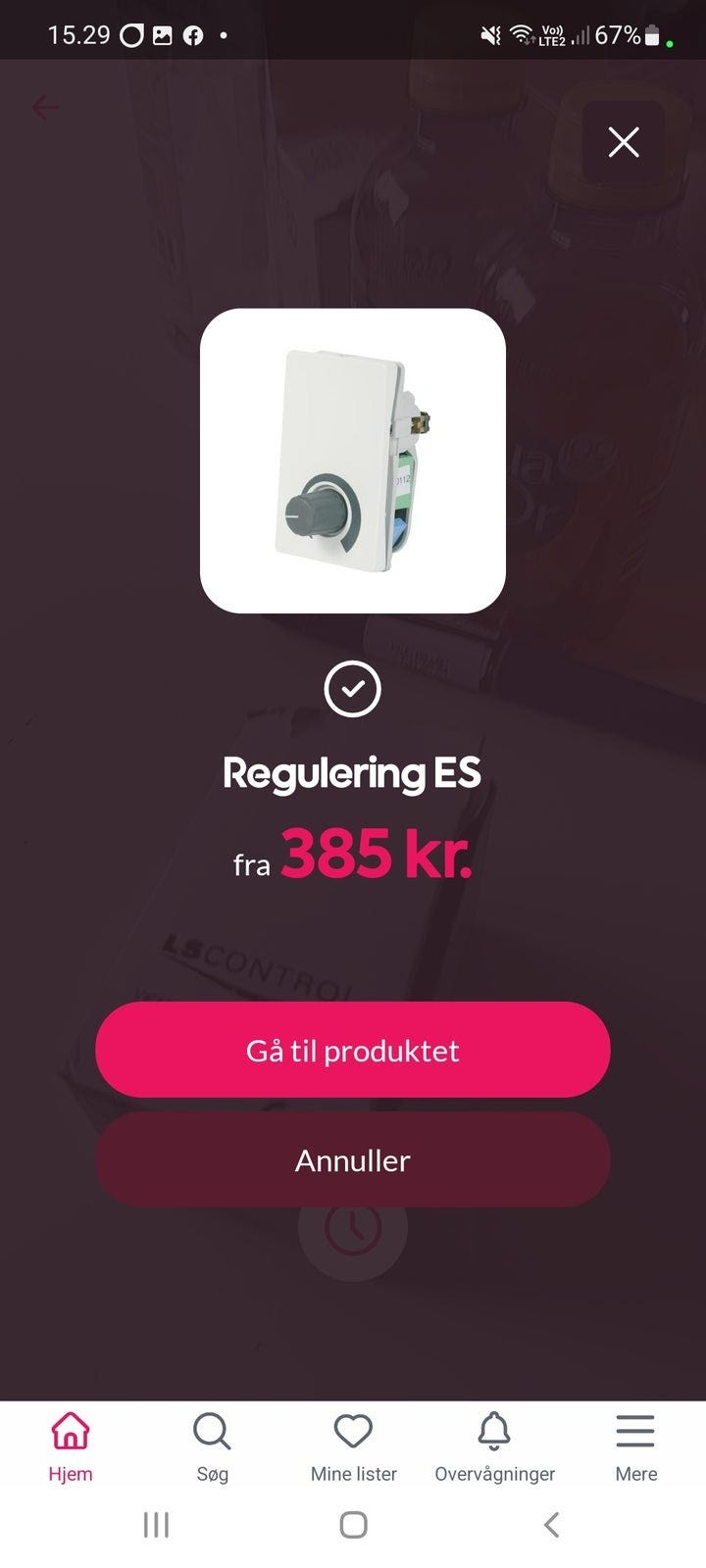Tap the Facebook notification icon in status bar

tap(192, 33)
